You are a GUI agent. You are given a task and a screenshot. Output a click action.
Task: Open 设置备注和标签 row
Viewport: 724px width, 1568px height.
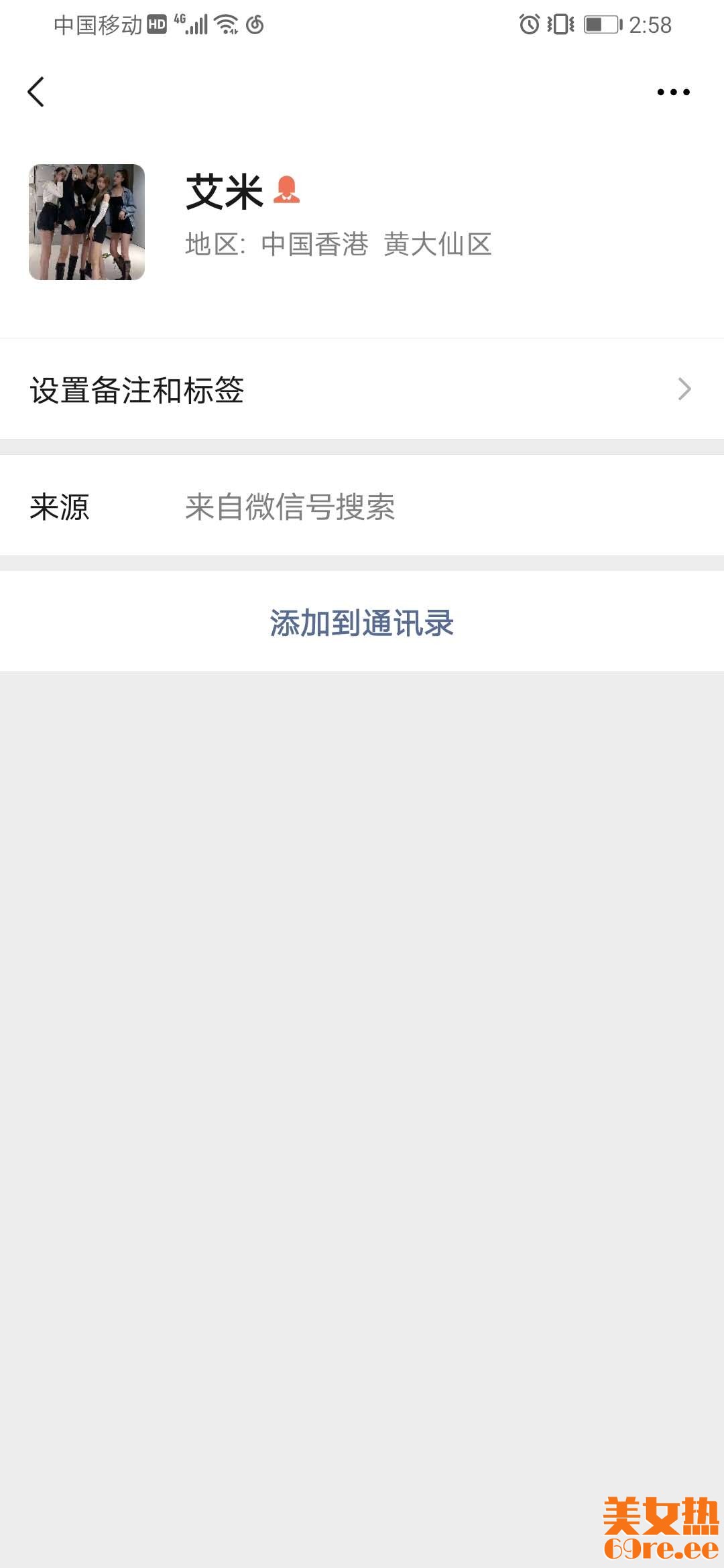[x=362, y=389]
